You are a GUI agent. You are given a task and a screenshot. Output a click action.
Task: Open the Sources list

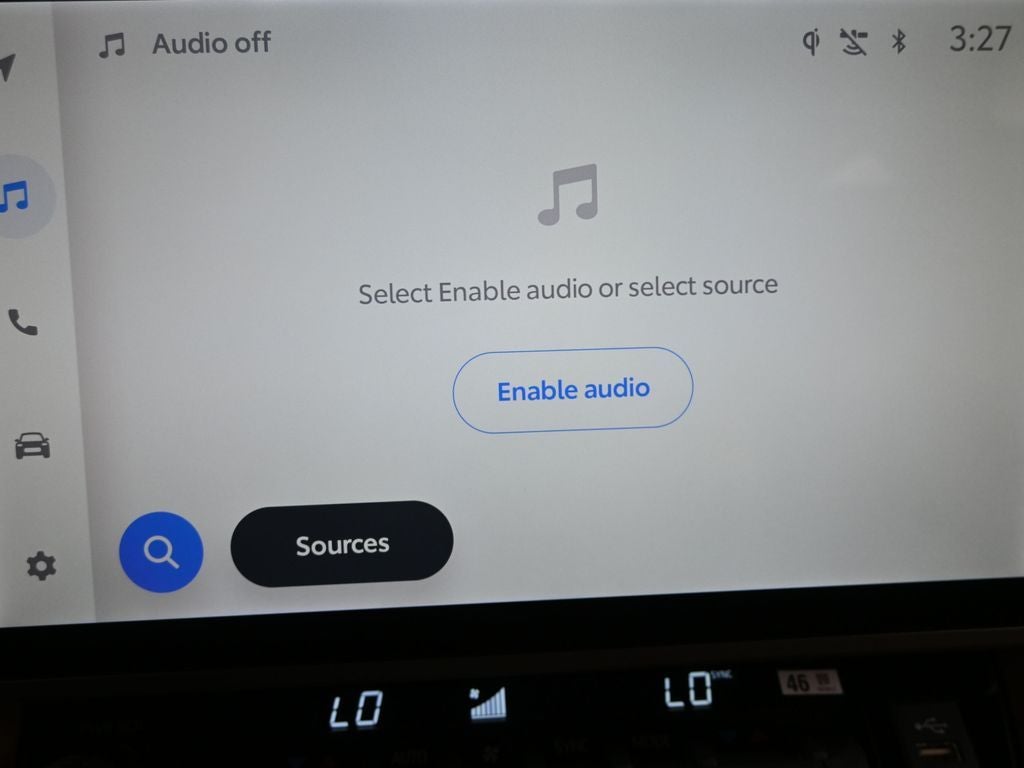click(x=342, y=544)
